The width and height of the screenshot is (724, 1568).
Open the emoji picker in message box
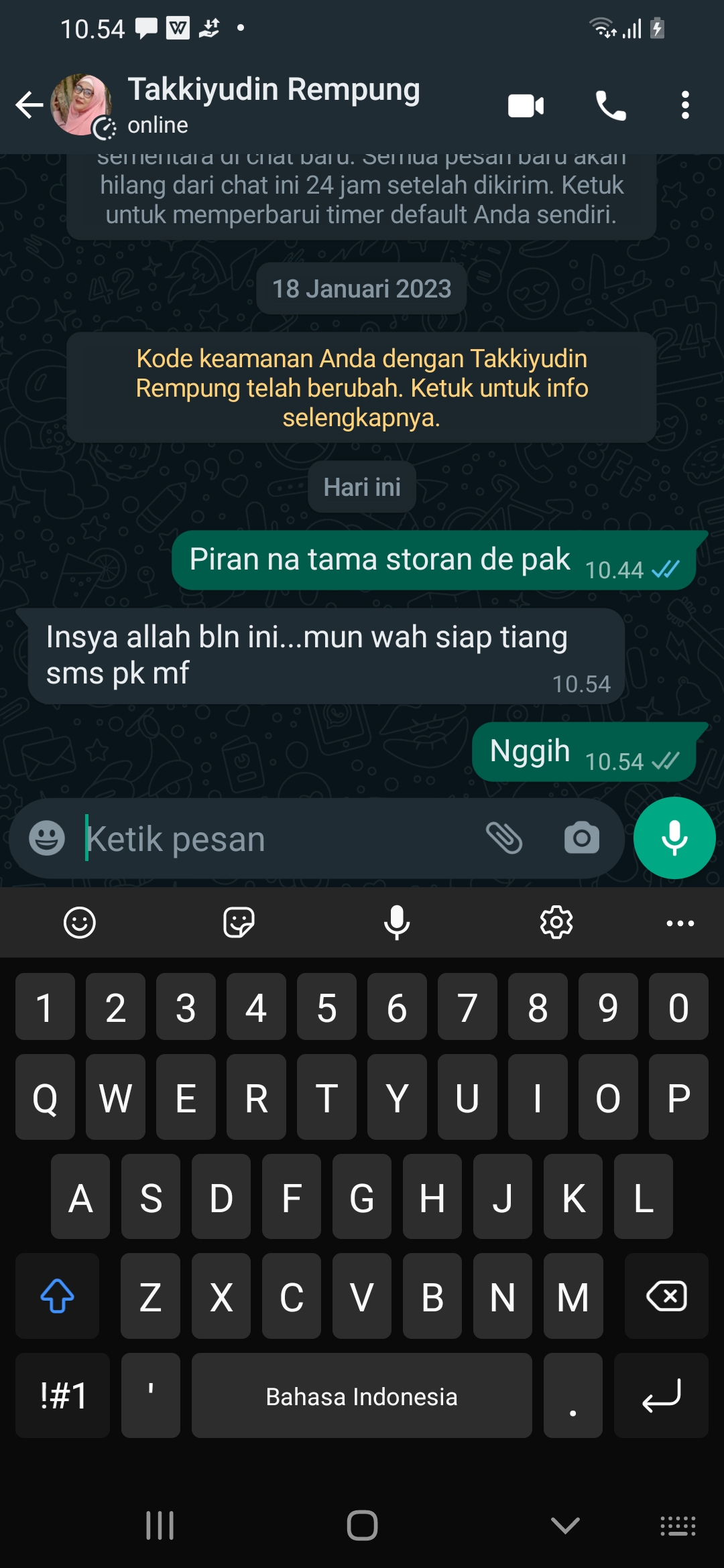coord(47,838)
